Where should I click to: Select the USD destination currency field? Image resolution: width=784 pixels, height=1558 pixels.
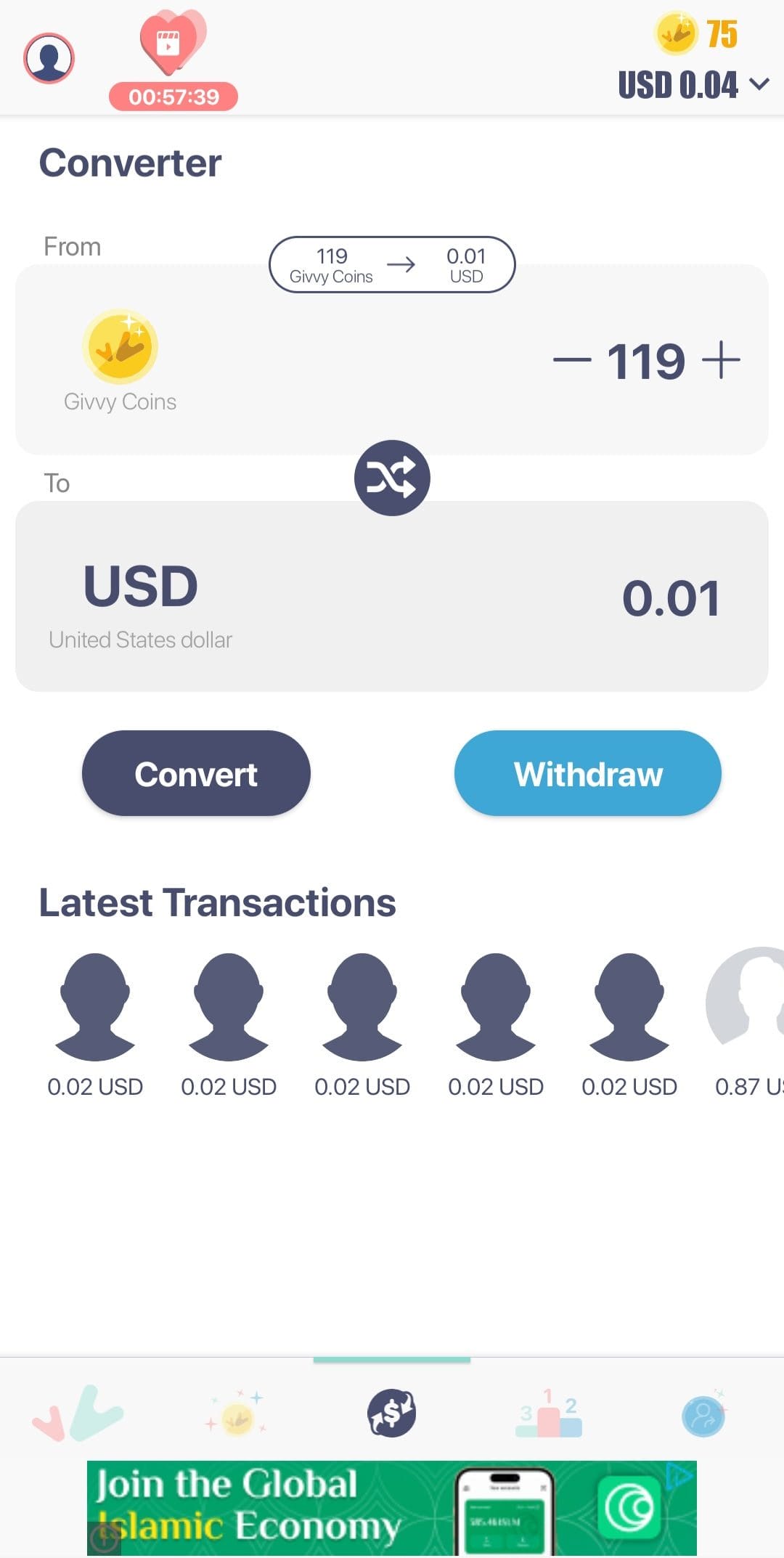(392, 596)
